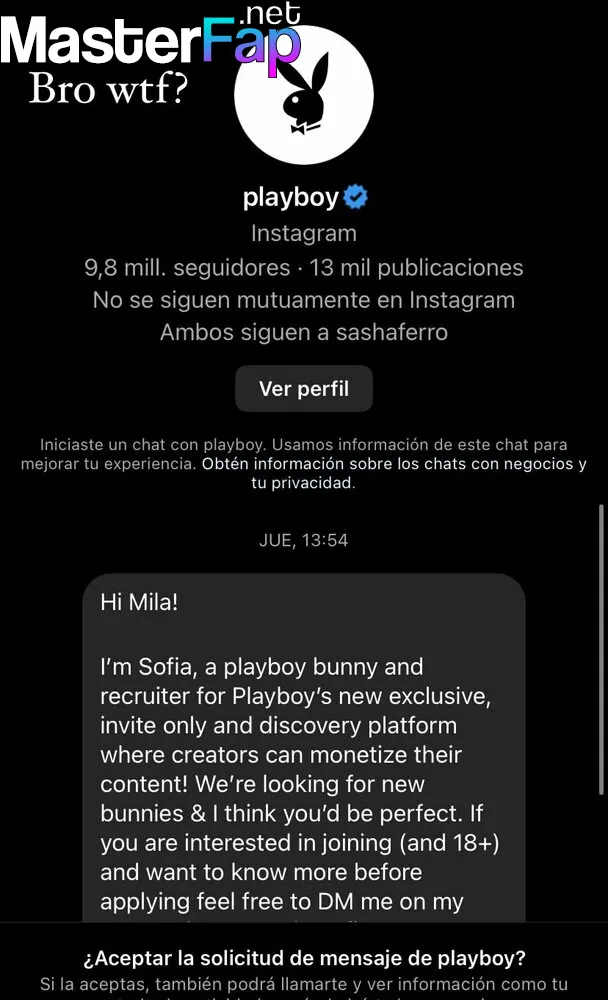608x1000 pixels.
Task: Open the playboy profile picture
Action: click(x=304, y=95)
